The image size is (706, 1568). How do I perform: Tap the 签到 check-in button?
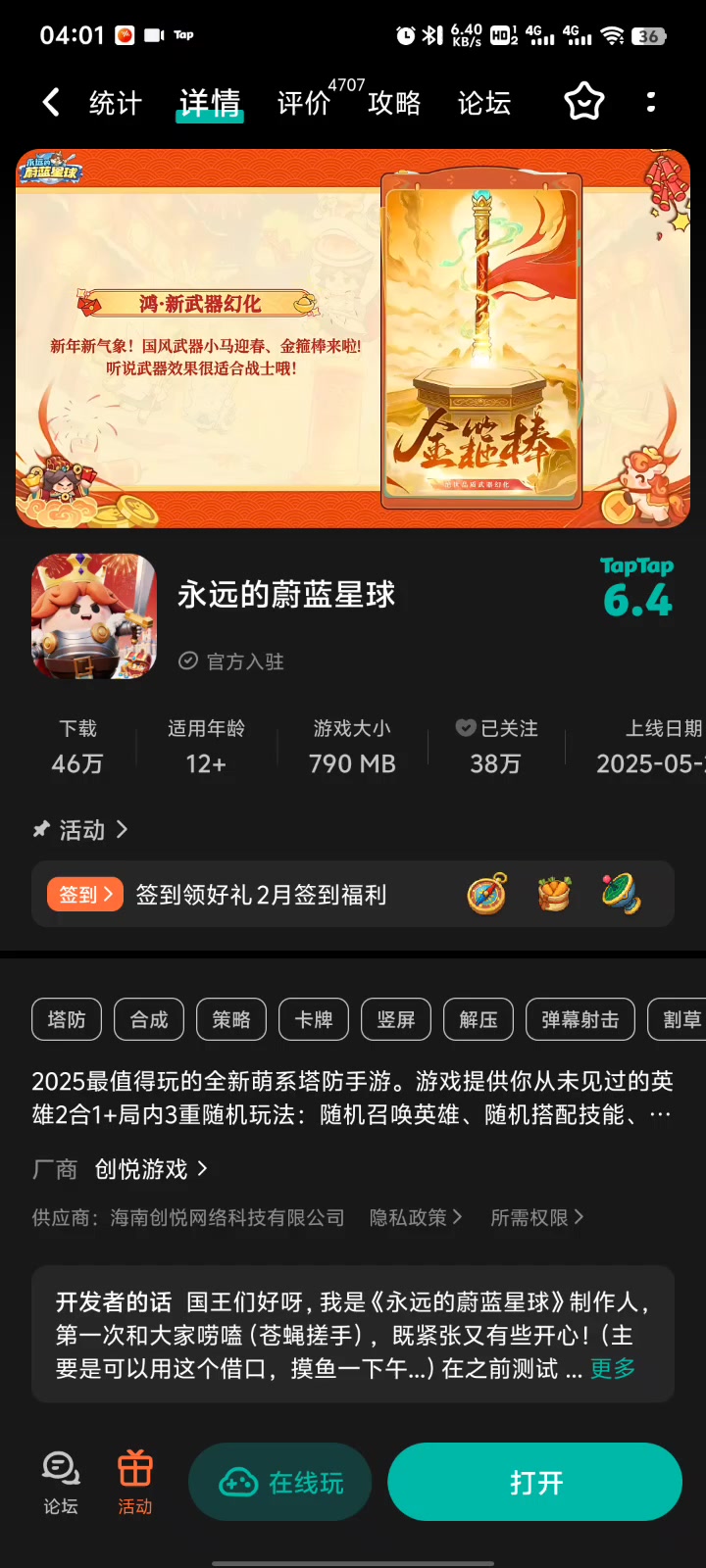click(x=84, y=894)
